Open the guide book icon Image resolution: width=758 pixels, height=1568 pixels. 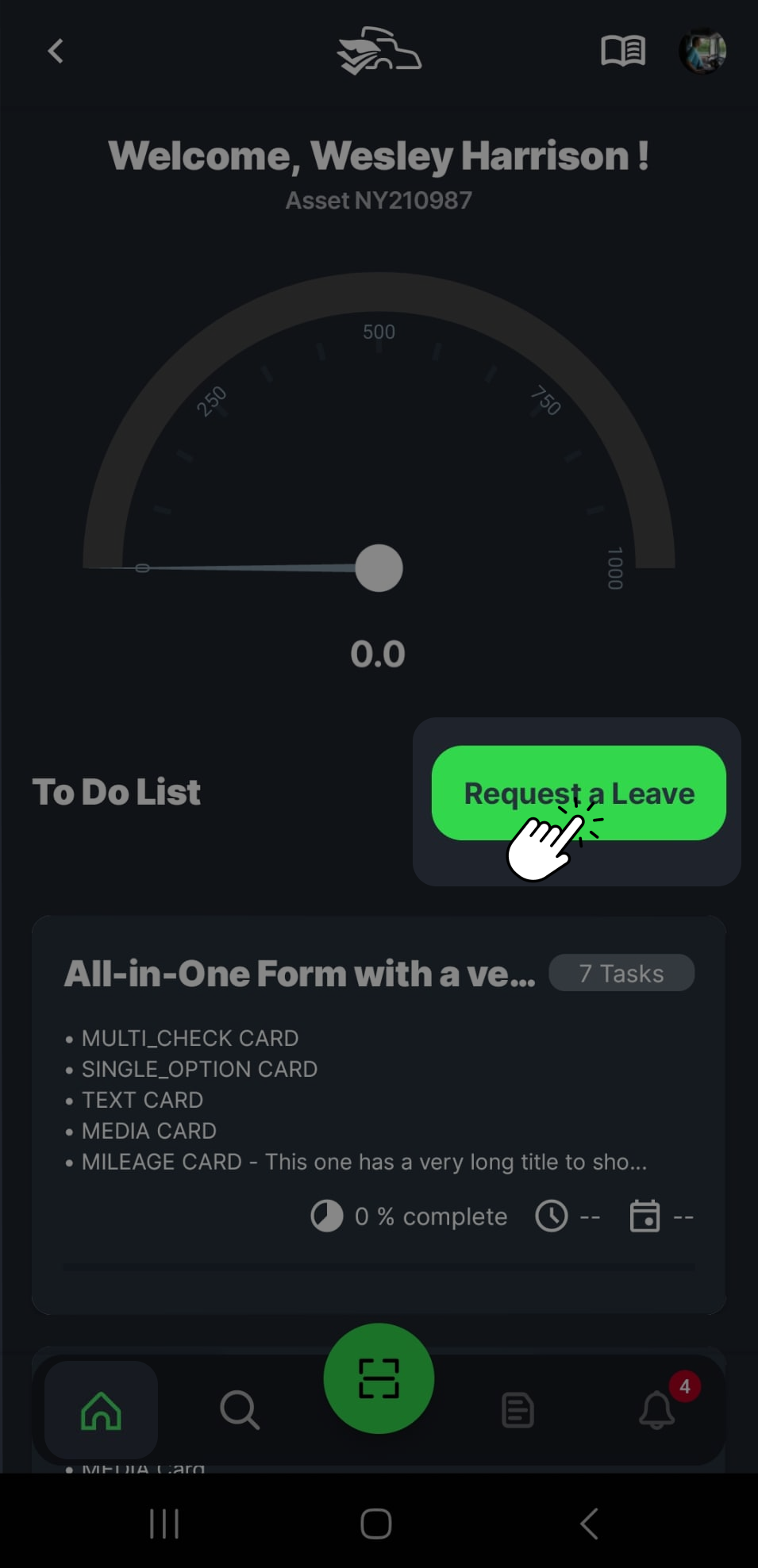click(x=623, y=52)
